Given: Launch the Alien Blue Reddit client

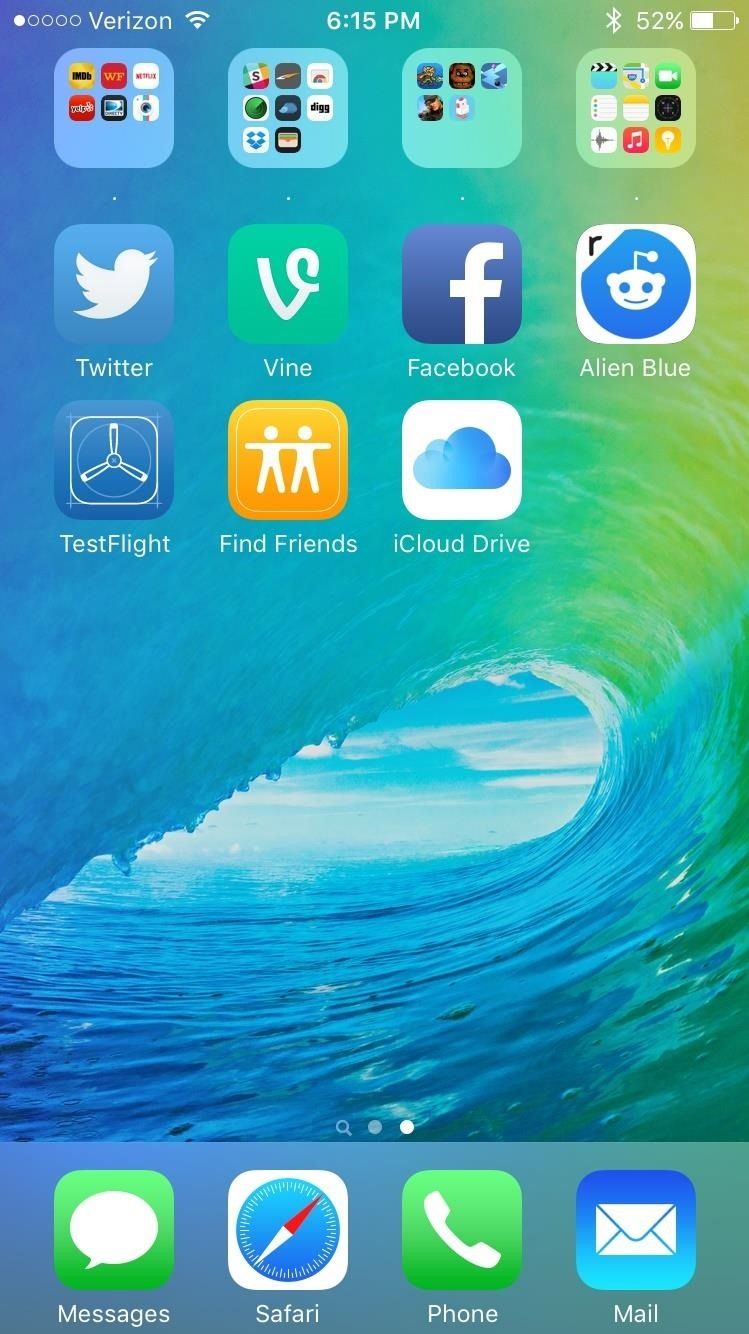Looking at the screenshot, I should tap(635, 283).
